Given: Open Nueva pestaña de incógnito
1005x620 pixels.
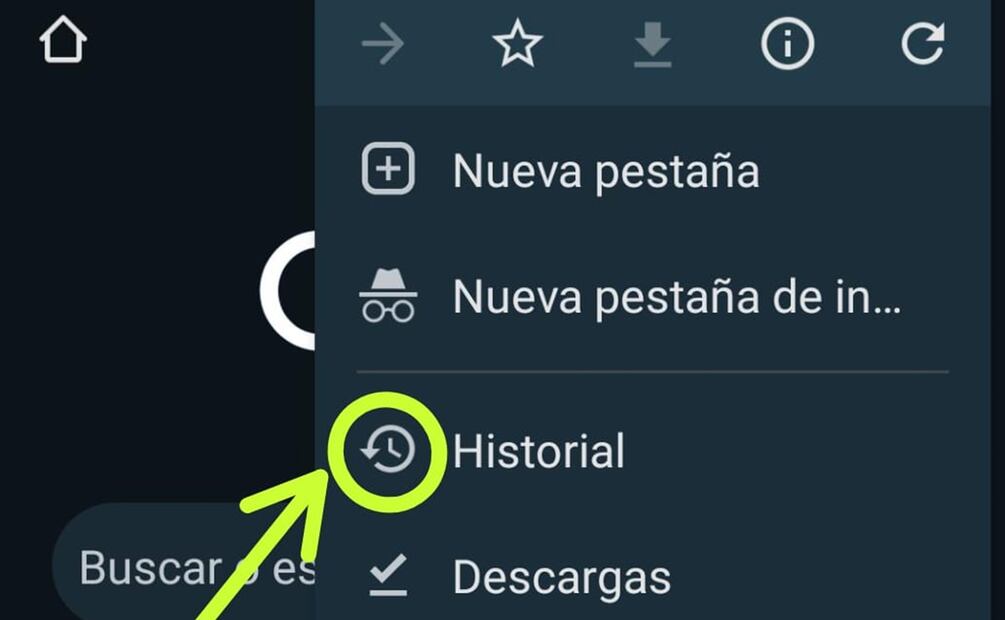Looking at the screenshot, I should coord(675,297).
